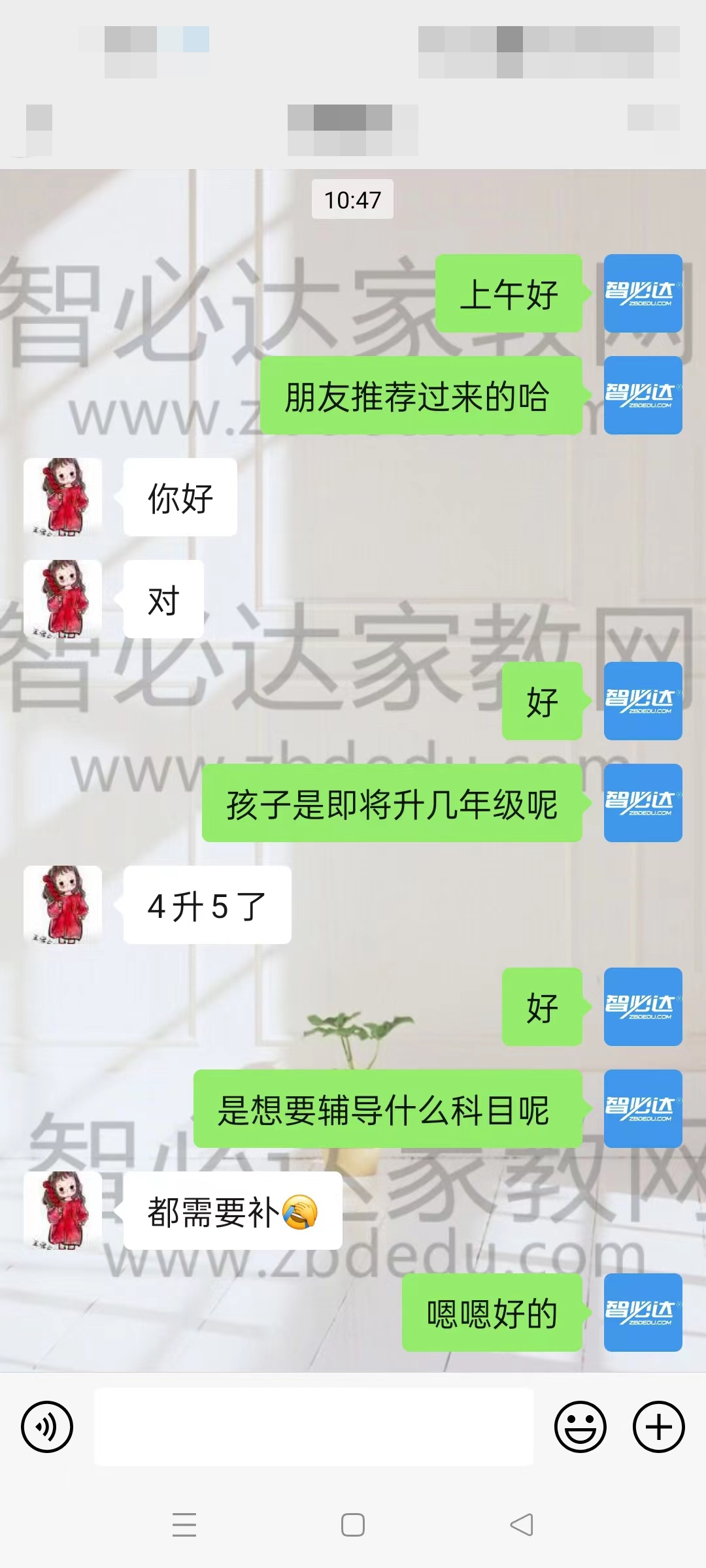Open the recent apps menu

click(184, 1525)
